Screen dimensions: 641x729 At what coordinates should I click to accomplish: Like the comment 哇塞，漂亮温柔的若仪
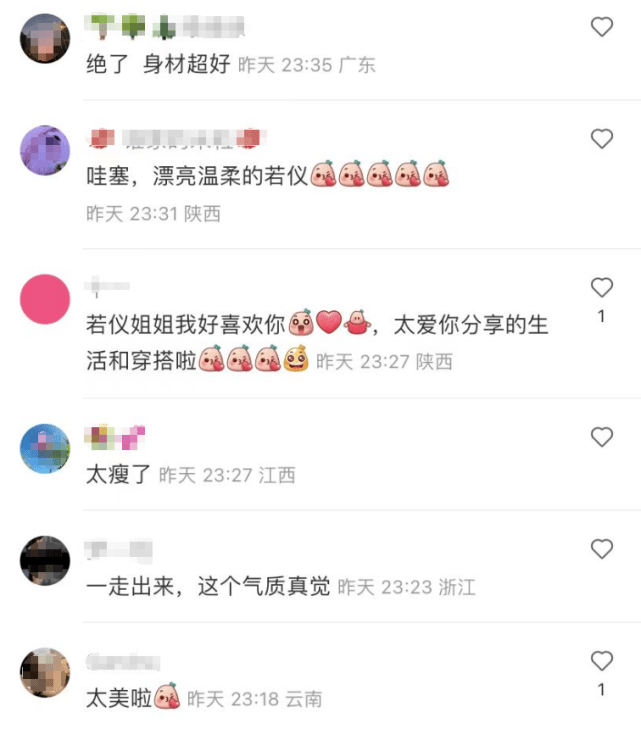[x=601, y=139]
